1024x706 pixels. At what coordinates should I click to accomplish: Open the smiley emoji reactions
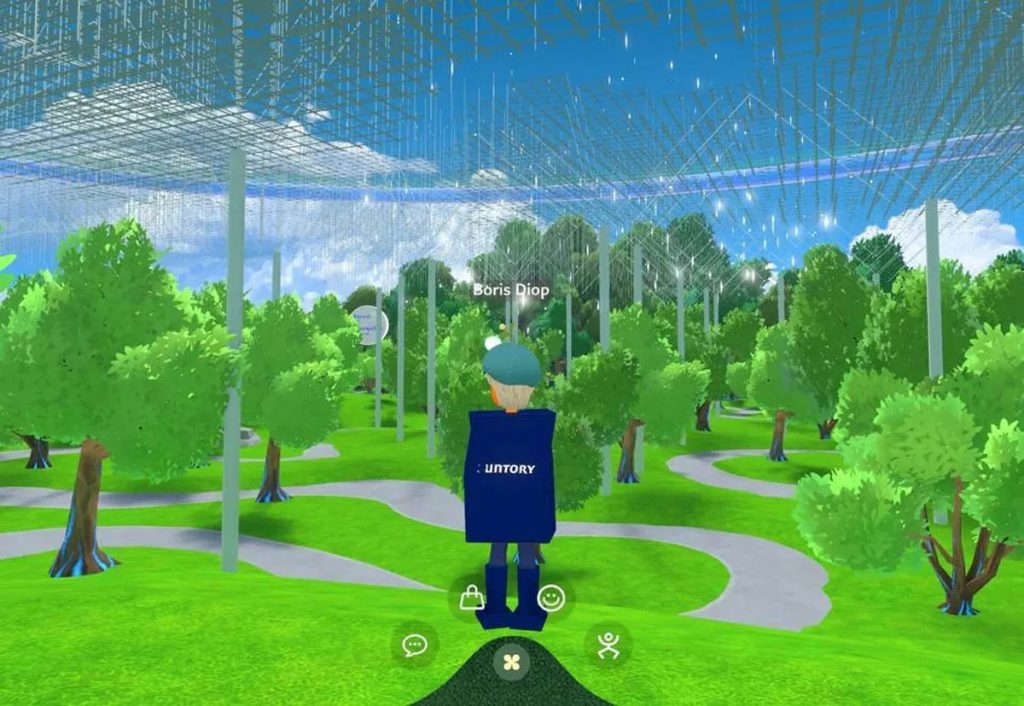tap(551, 598)
